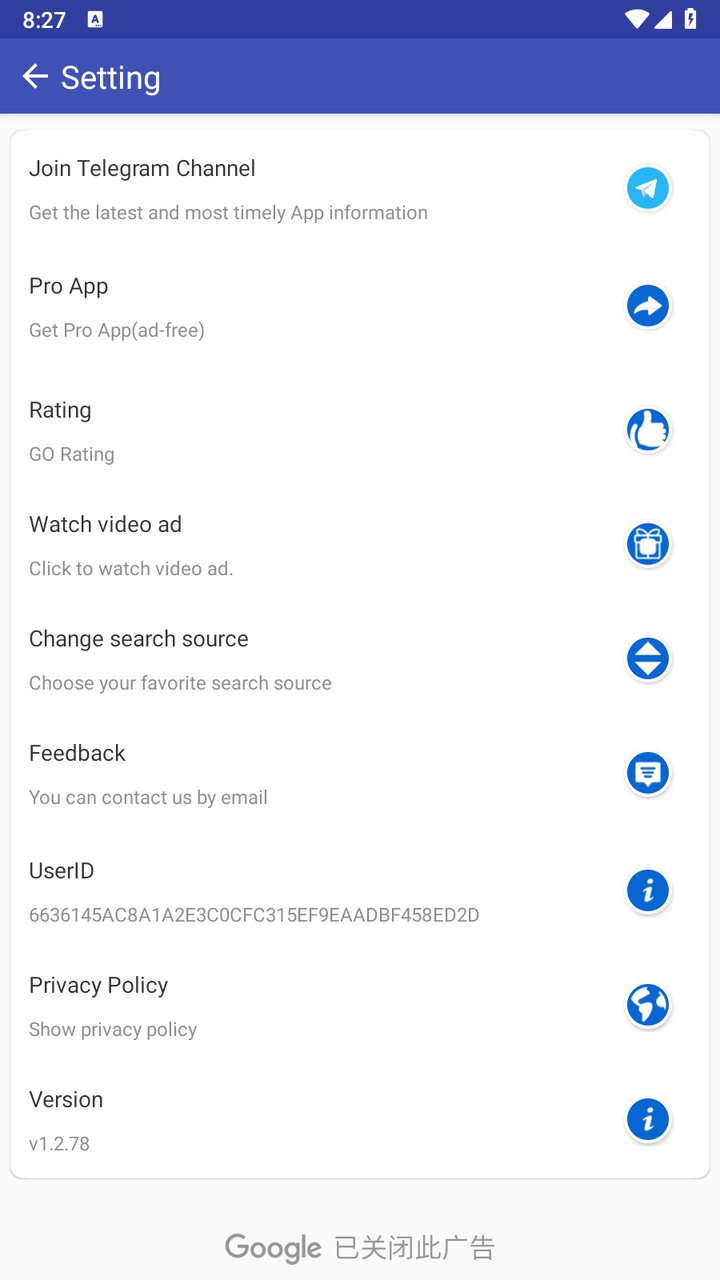The height and width of the screenshot is (1280, 720).
Task: Tap the UserID value to view details
Action: (254, 915)
